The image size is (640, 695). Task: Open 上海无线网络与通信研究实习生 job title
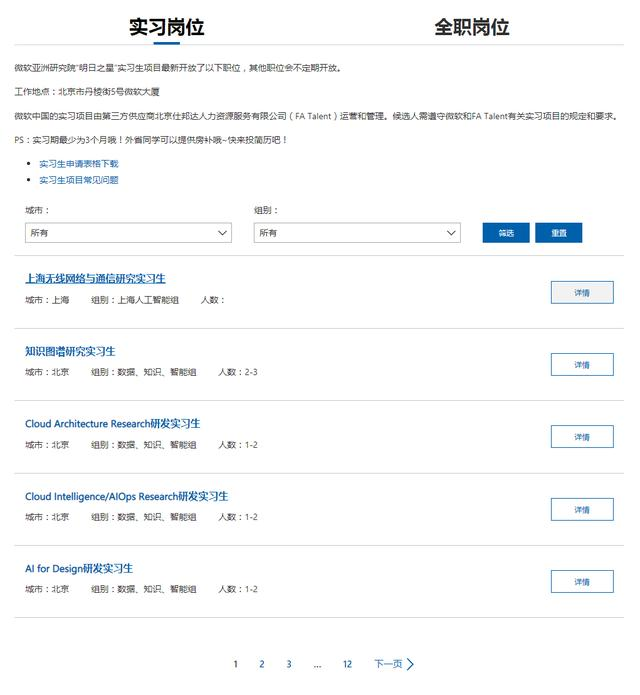pyautogui.click(x=95, y=278)
